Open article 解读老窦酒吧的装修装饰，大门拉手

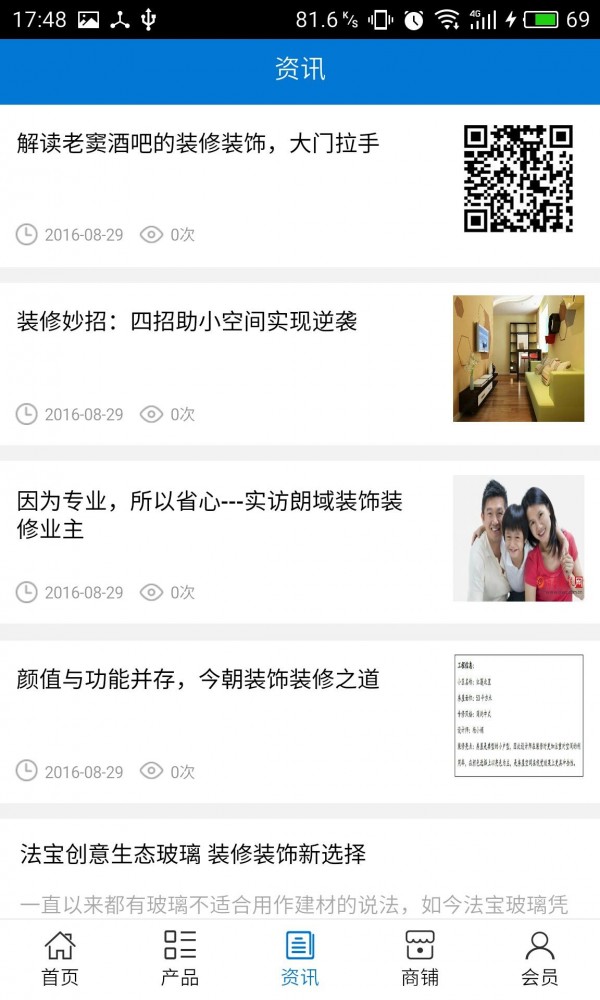(x=198, y=144)
